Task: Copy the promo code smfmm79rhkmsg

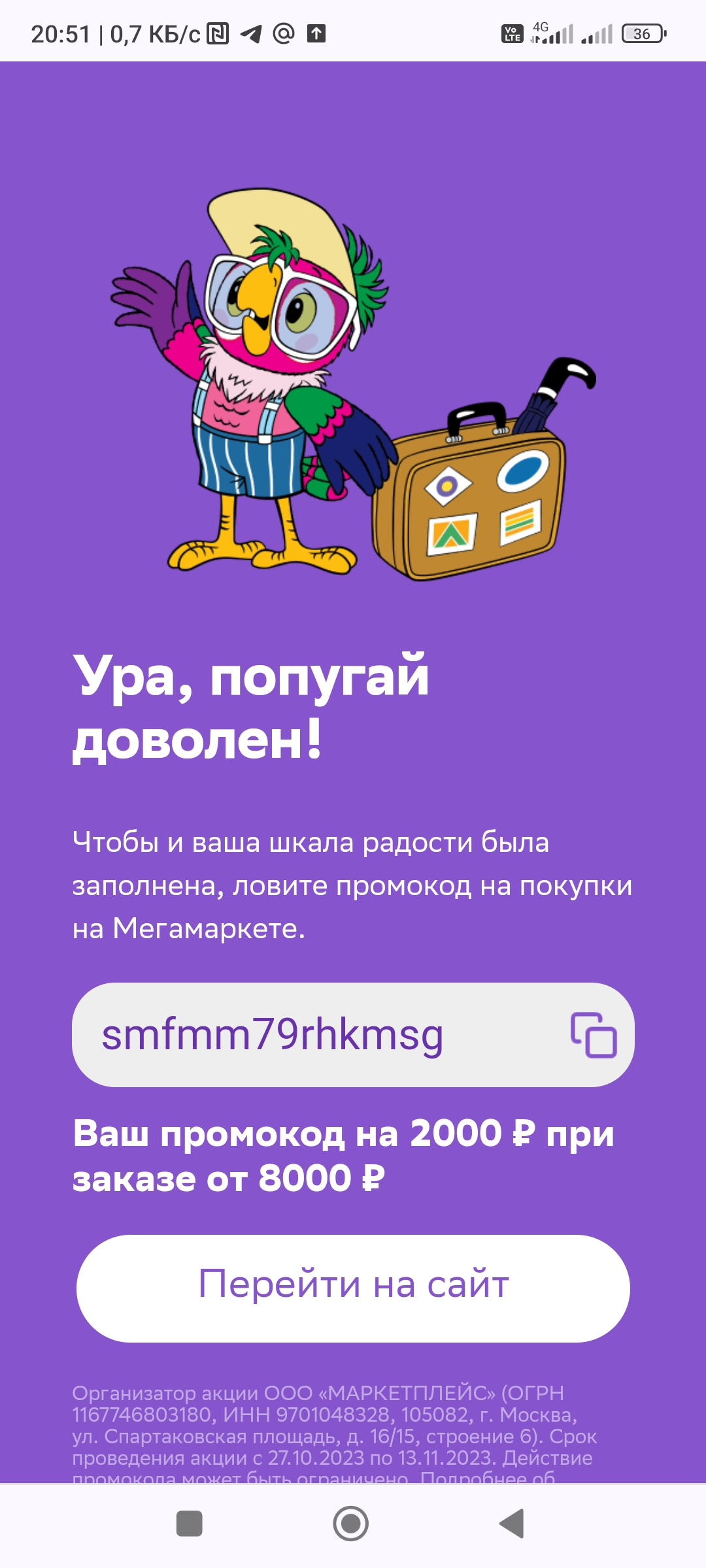Action: click(594, 1035)
